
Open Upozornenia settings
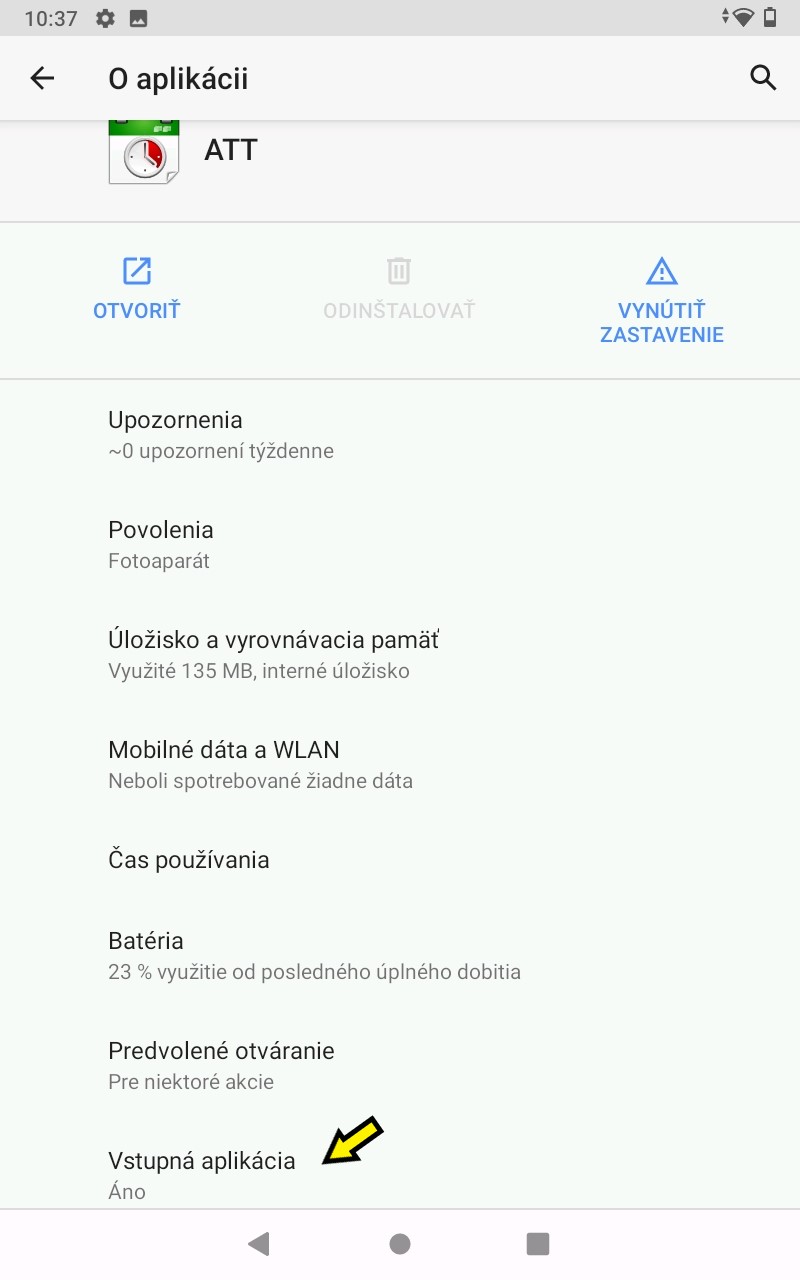tap(400, 435)
